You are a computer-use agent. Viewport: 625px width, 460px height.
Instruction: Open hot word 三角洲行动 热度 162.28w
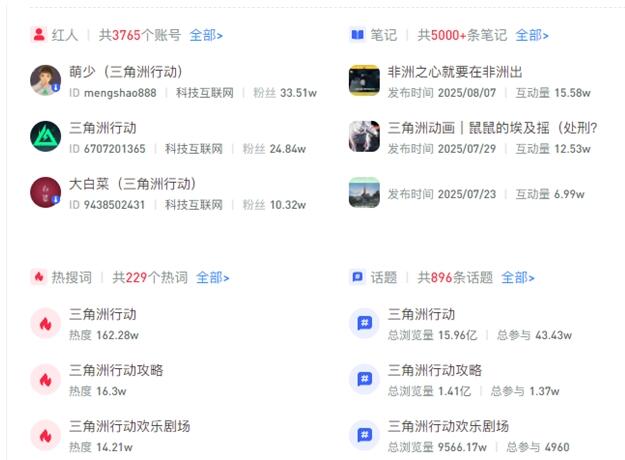pyautogui.click(x=103, y=315)
